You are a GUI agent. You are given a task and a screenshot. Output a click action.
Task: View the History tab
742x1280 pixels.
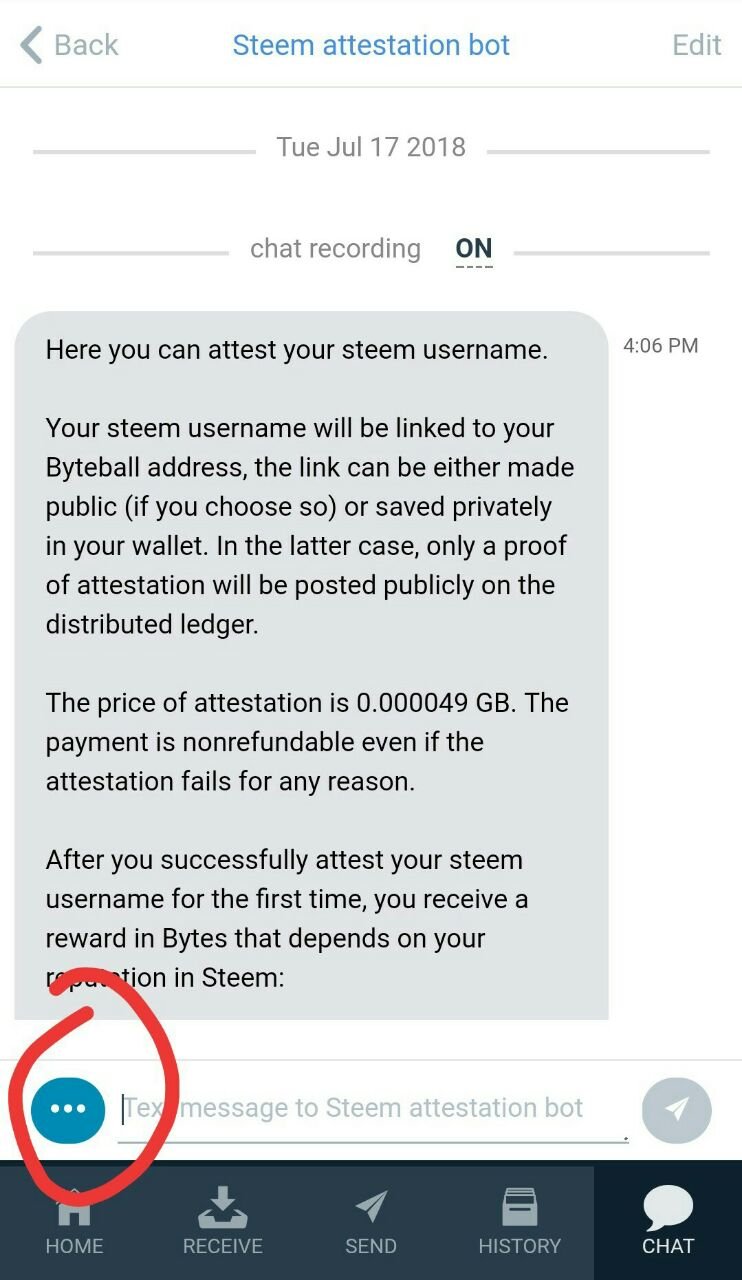tap(519, 1221)
